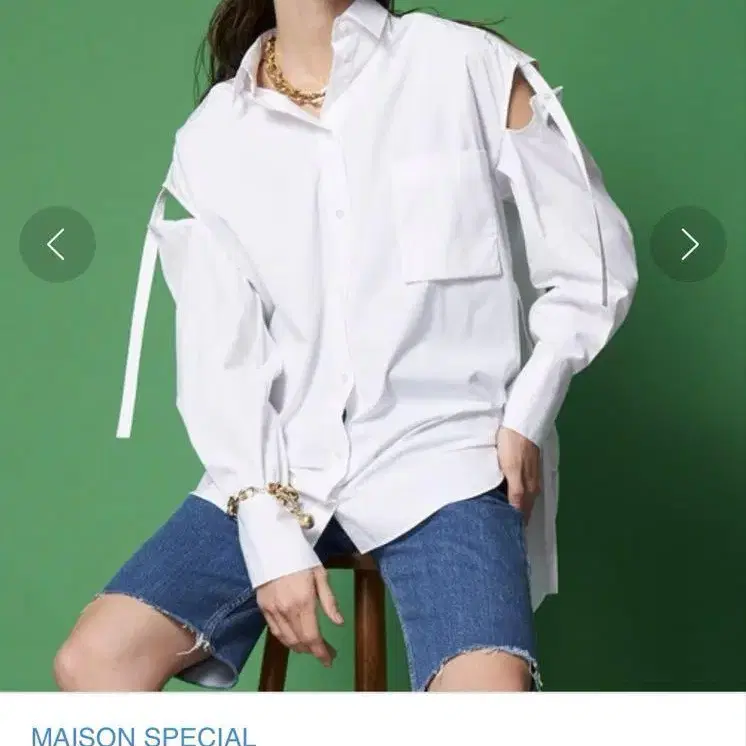Open the MAISON SPECIAL brand link

(143, 735)
